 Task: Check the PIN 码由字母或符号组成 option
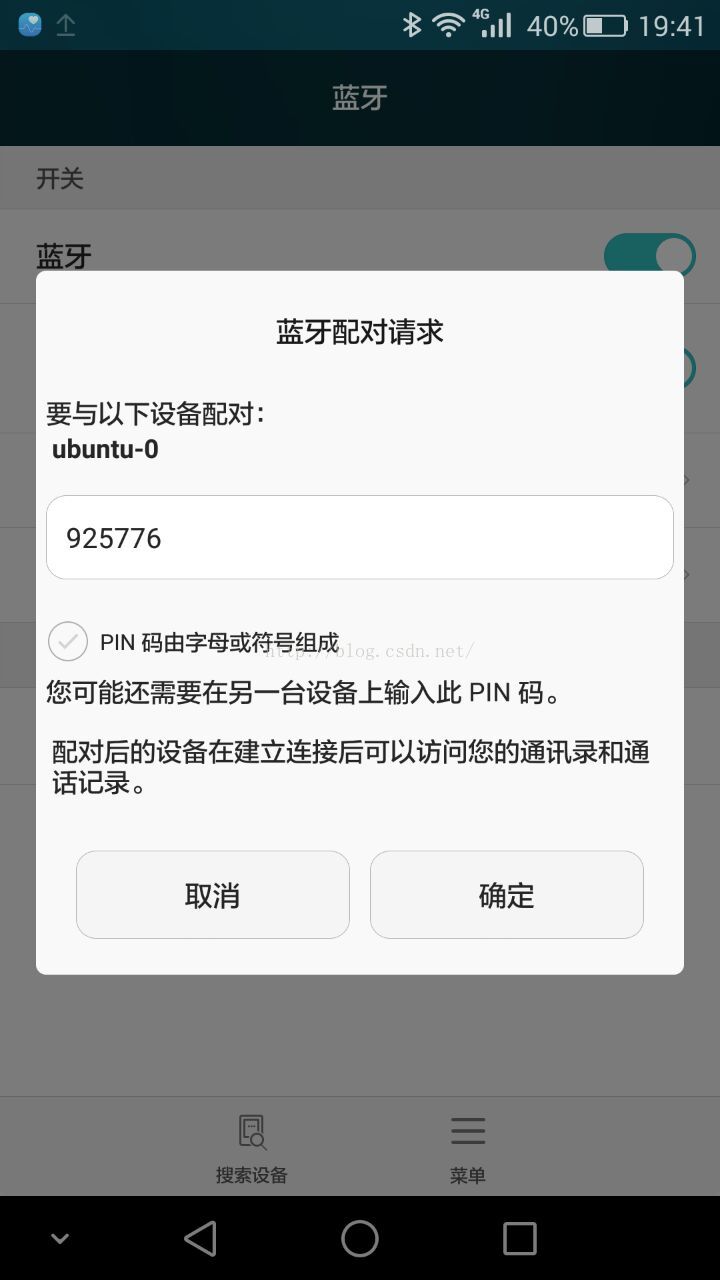tap(68, 641)
